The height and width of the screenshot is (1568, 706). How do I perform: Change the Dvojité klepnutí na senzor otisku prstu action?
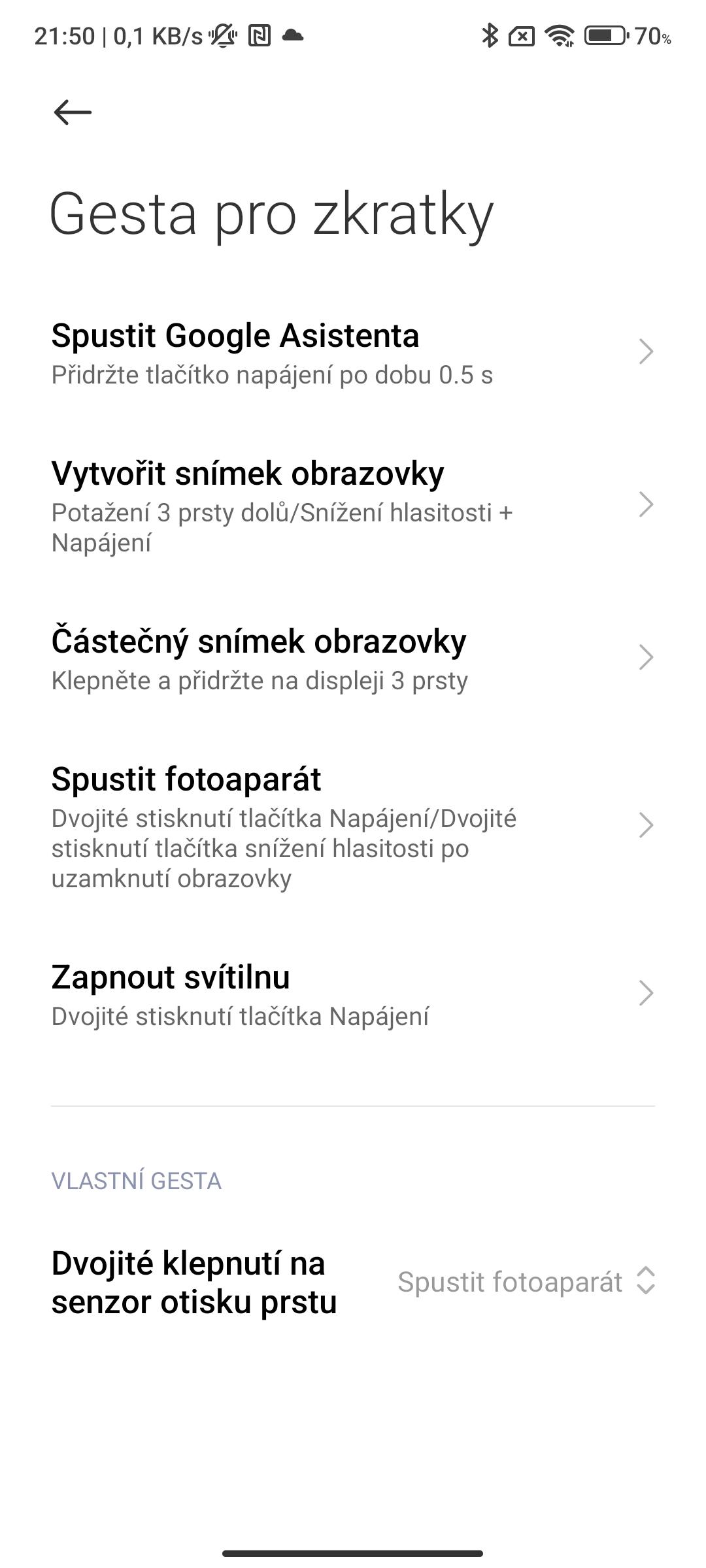[353, 1282]
